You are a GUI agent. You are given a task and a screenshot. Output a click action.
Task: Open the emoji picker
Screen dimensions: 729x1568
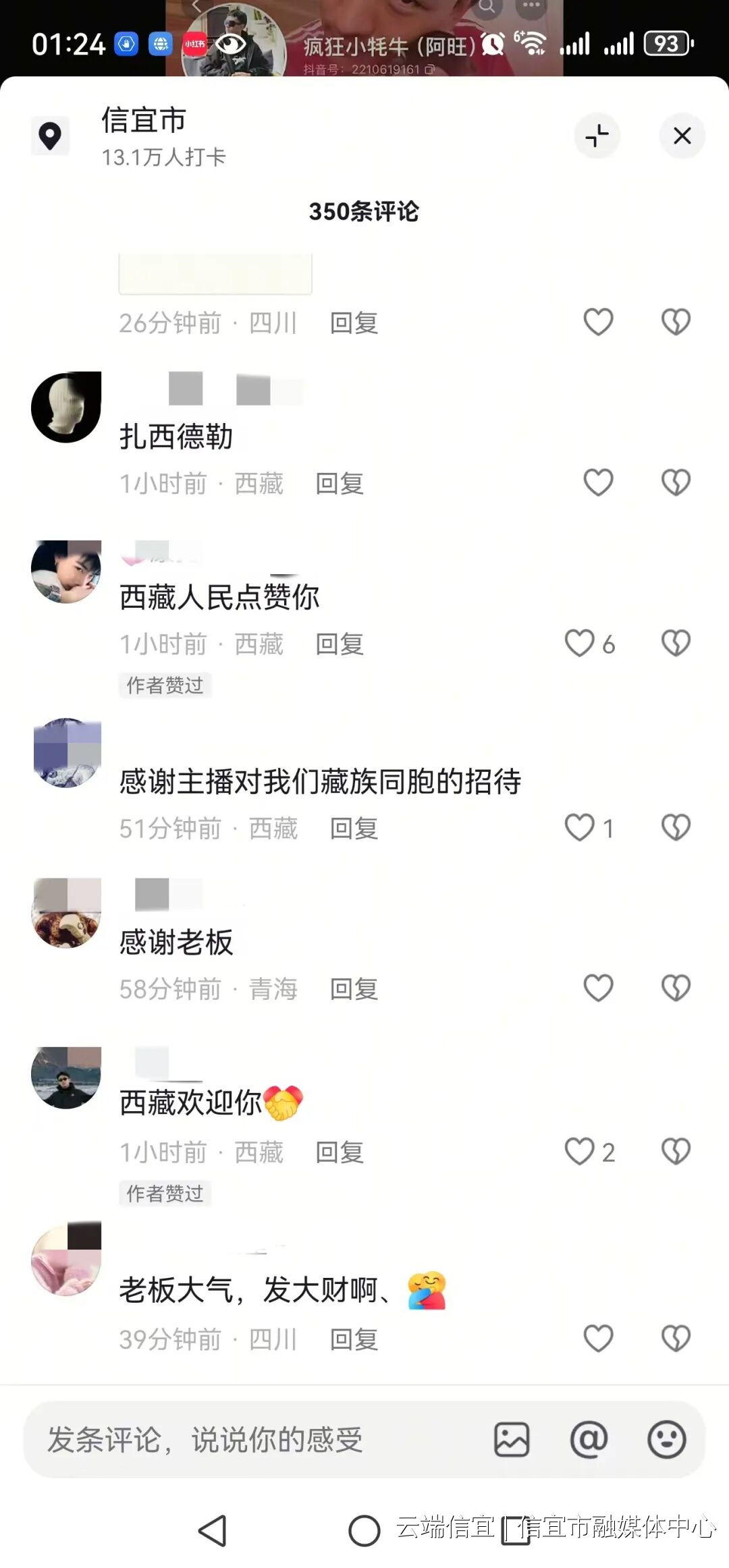[x=667, y=1440]
